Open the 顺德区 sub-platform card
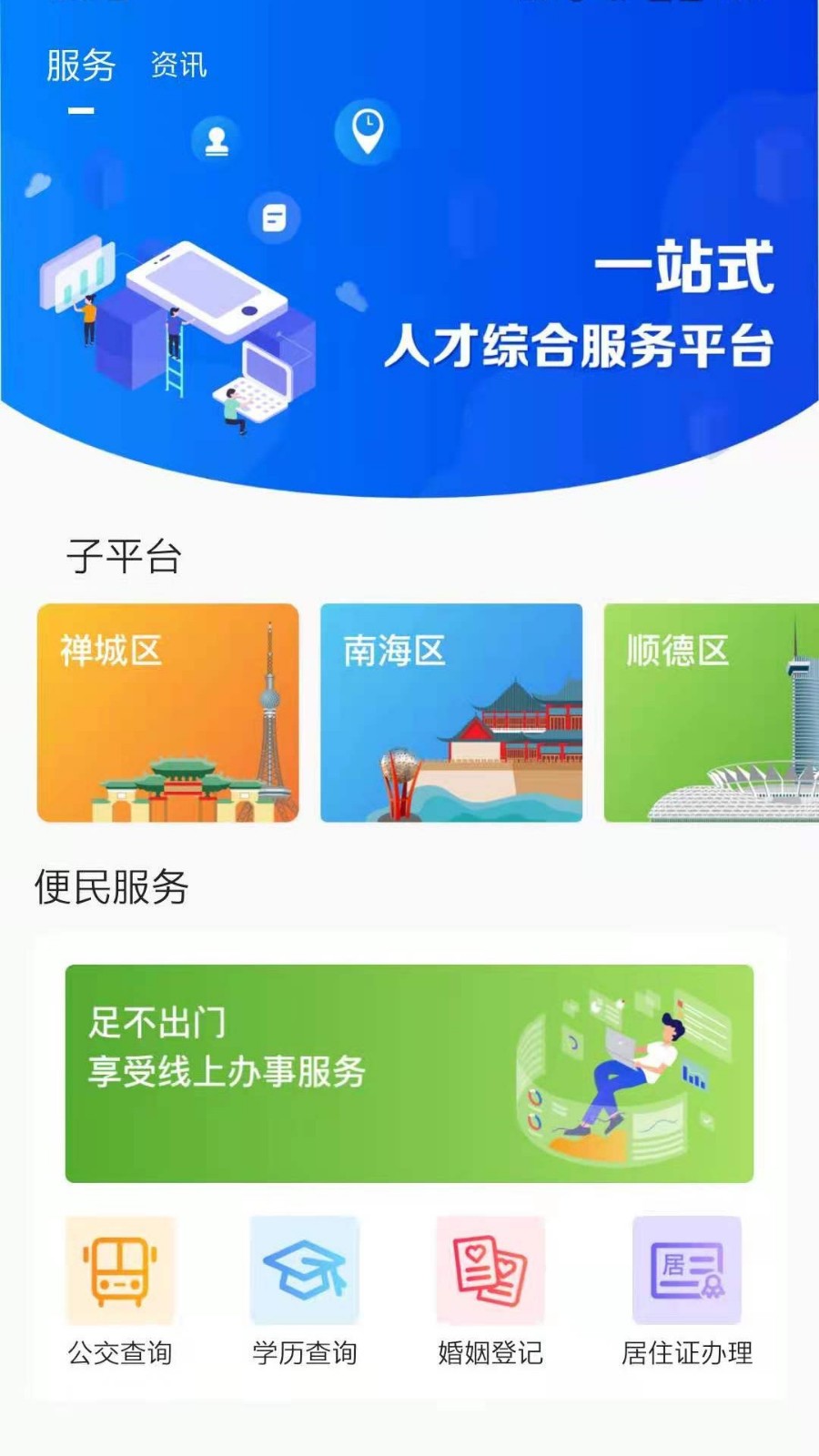 [x=719, y=712]
